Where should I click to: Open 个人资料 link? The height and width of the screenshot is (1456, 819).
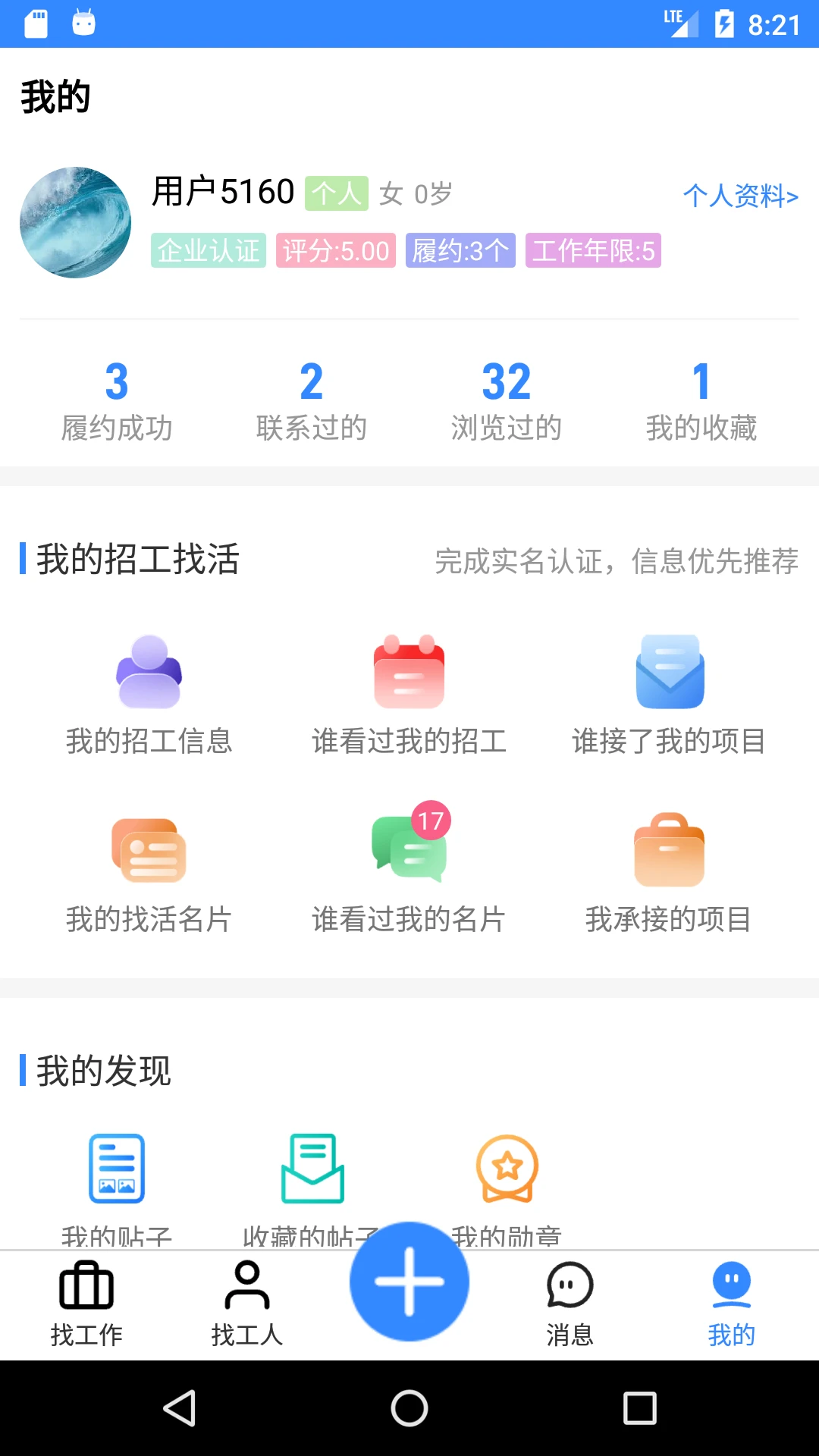741,196
